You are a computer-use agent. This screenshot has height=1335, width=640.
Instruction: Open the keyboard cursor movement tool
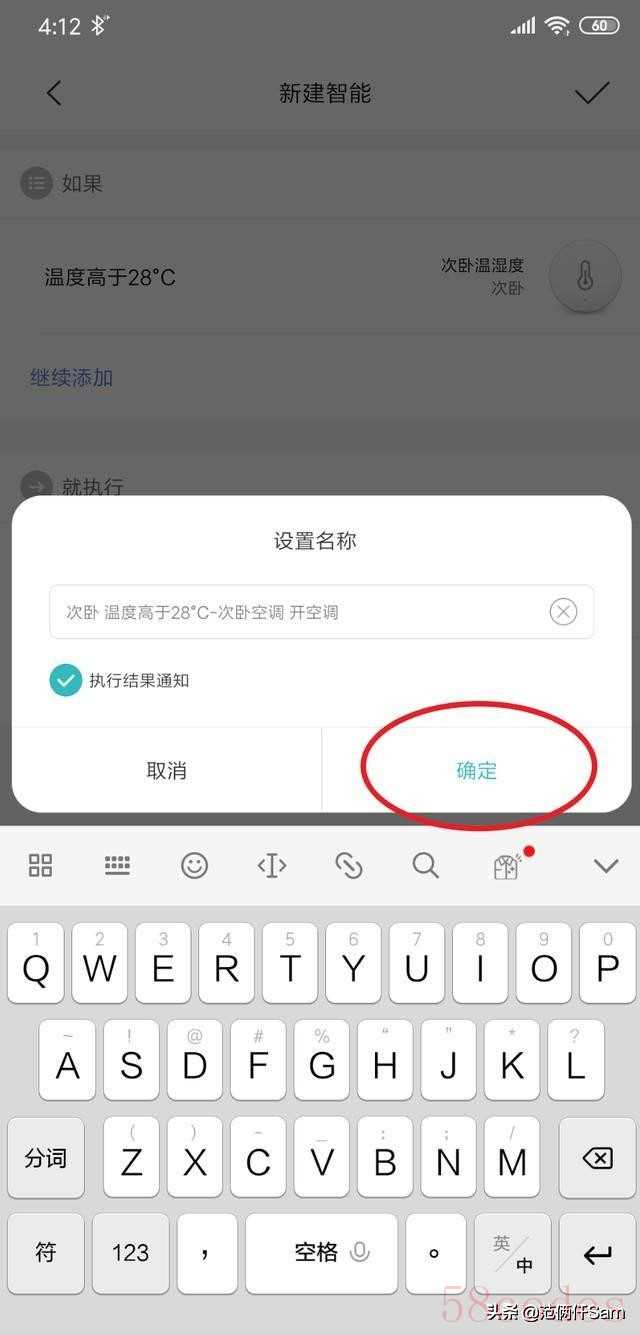[x=272, y=865]
